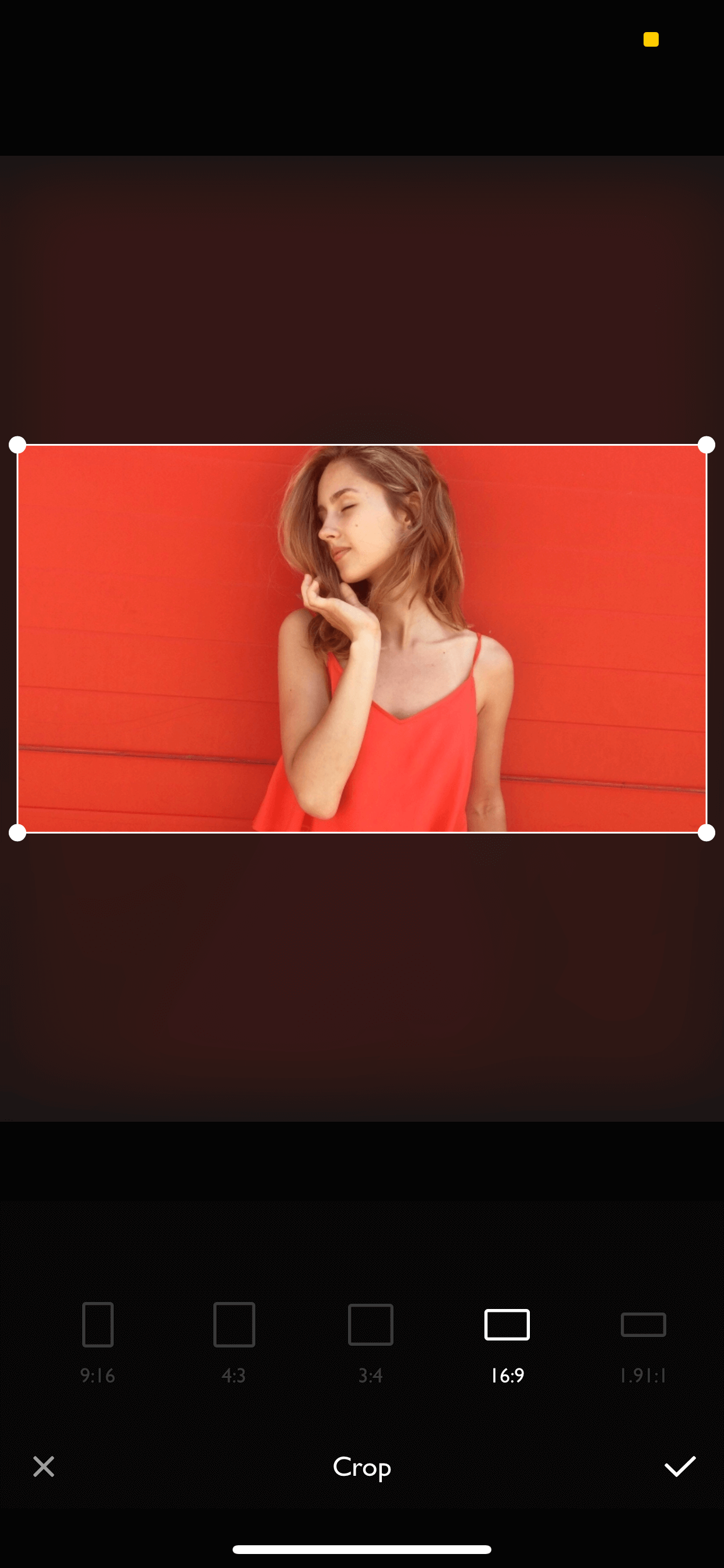Select the 9:16 crop ratio
Image resolution: width=724 pixels, height=1568 pixels.
pyautogui.click(x=98, y=1342)
